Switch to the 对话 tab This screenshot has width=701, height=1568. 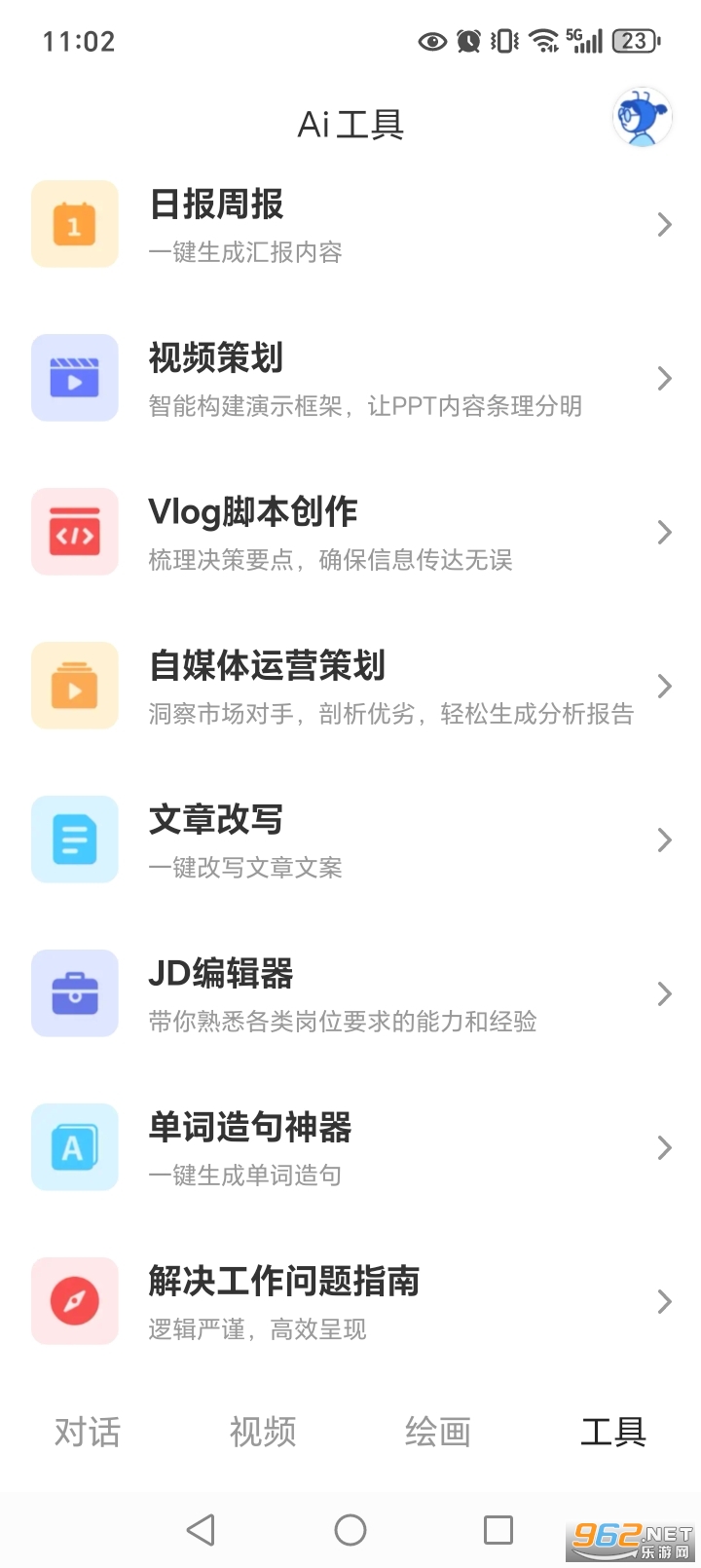(88, 1433)
